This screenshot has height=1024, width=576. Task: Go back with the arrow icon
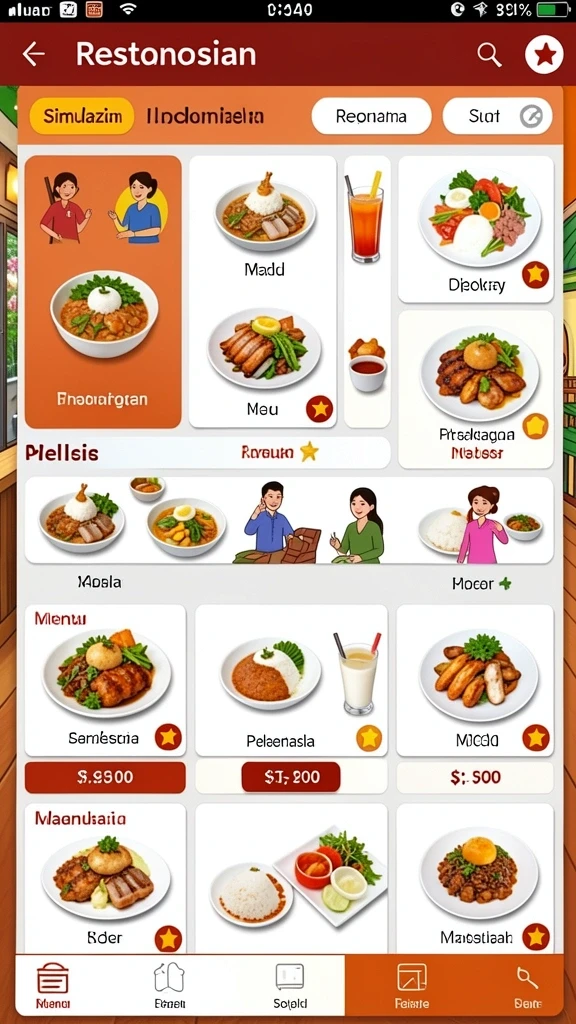(x=33, y=54)
